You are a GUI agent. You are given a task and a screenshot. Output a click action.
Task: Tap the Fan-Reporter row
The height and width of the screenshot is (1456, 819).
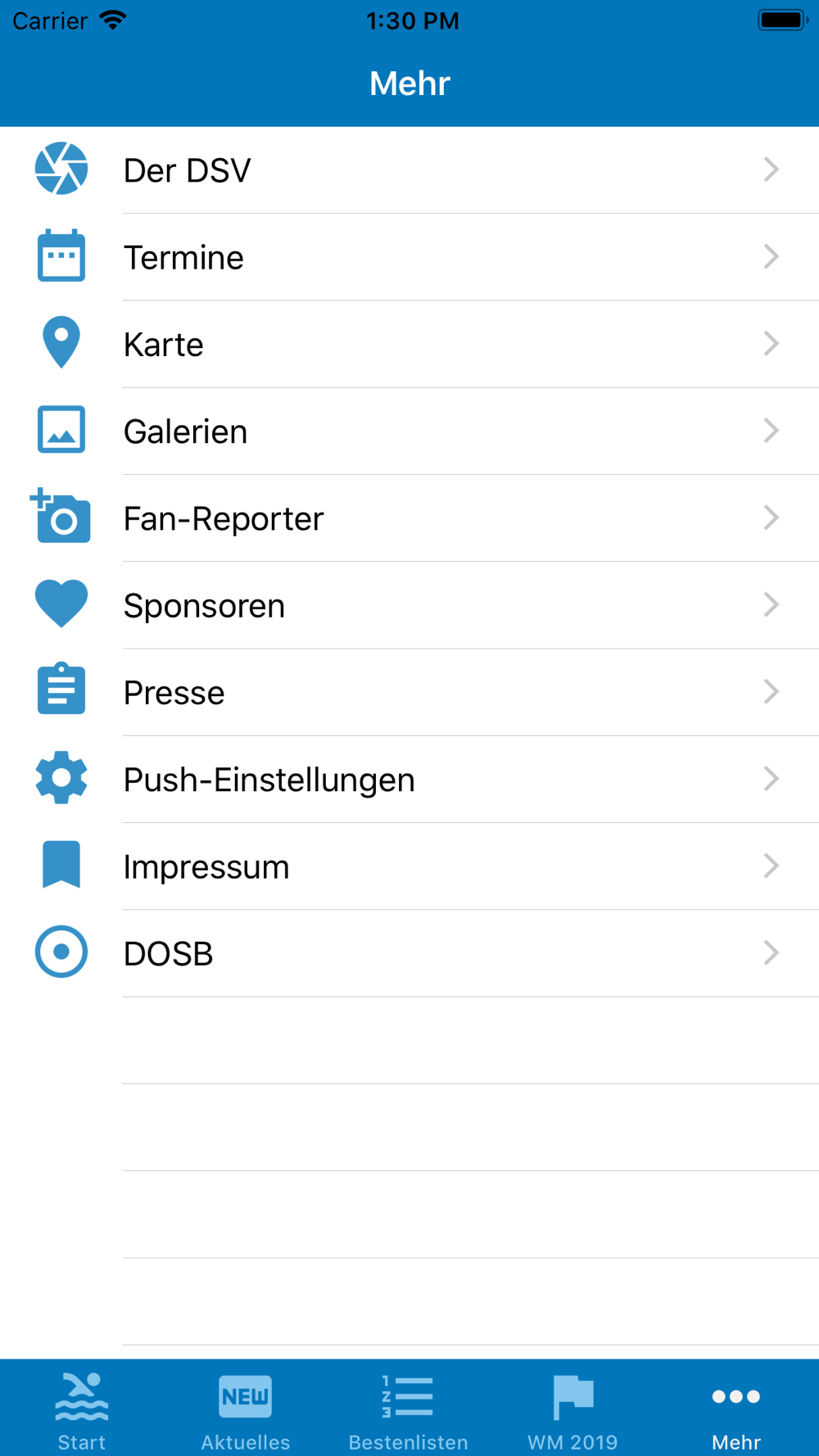tap(409, 518)
